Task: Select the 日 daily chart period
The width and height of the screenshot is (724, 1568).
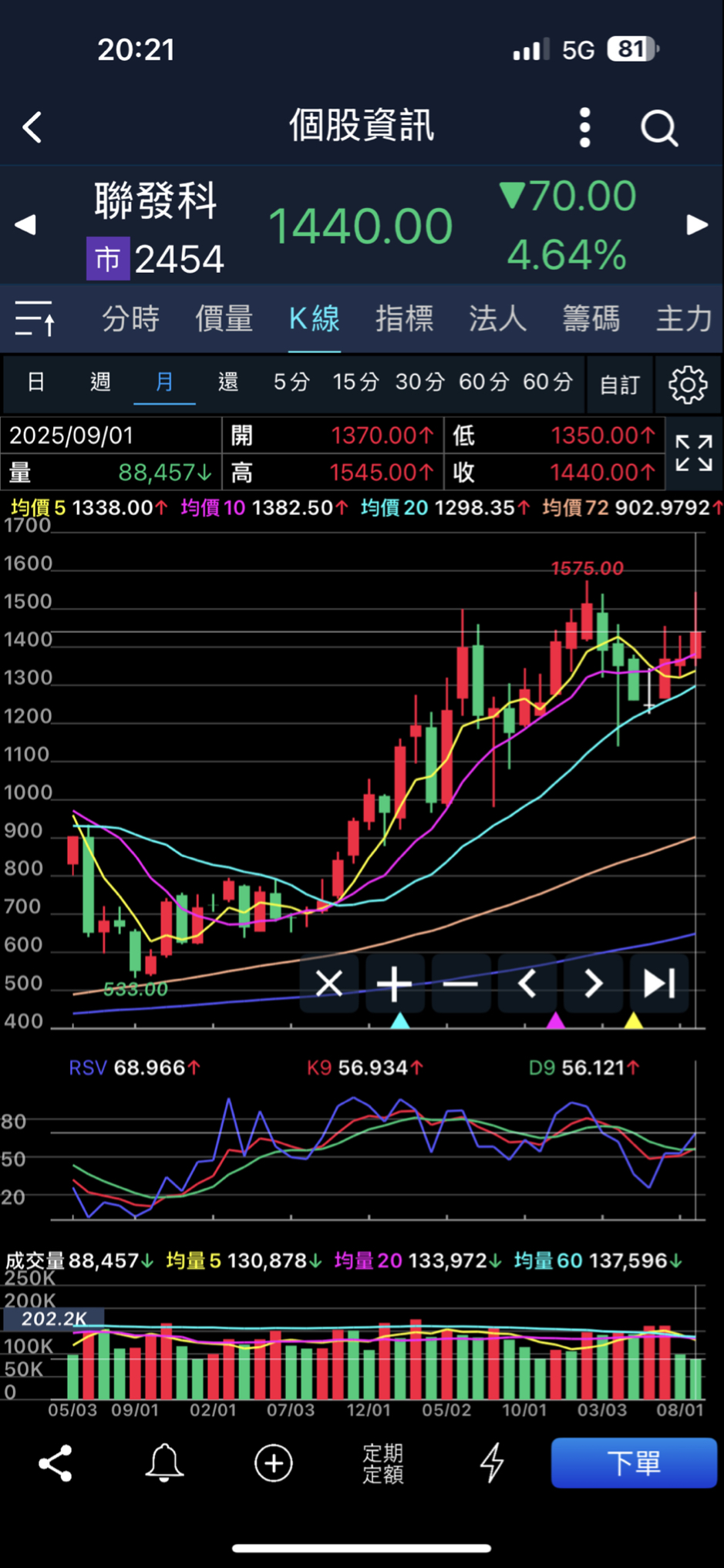Action: pyautogui.click(x=36, y=382)
